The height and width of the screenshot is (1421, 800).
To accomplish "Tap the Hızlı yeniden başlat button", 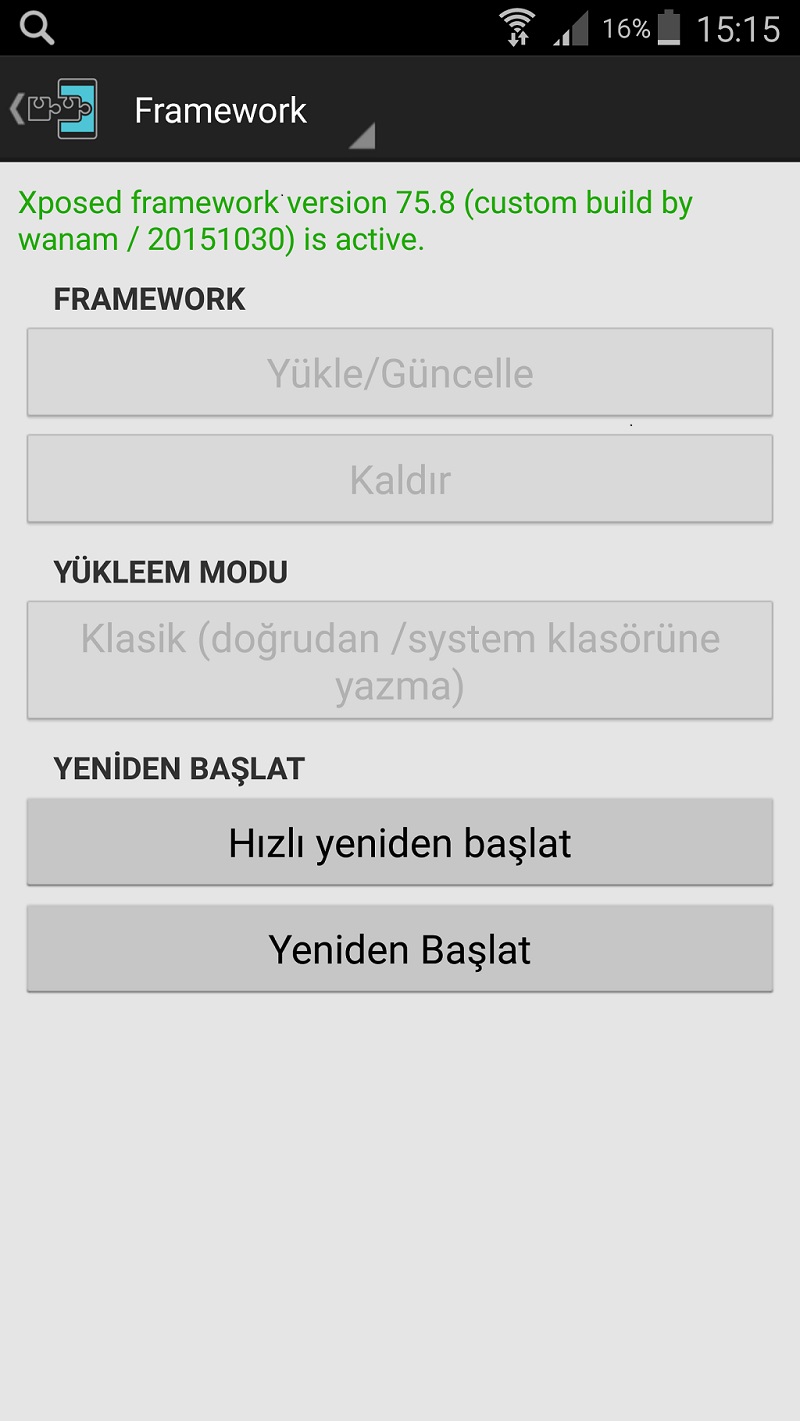I will coord(400,842).
